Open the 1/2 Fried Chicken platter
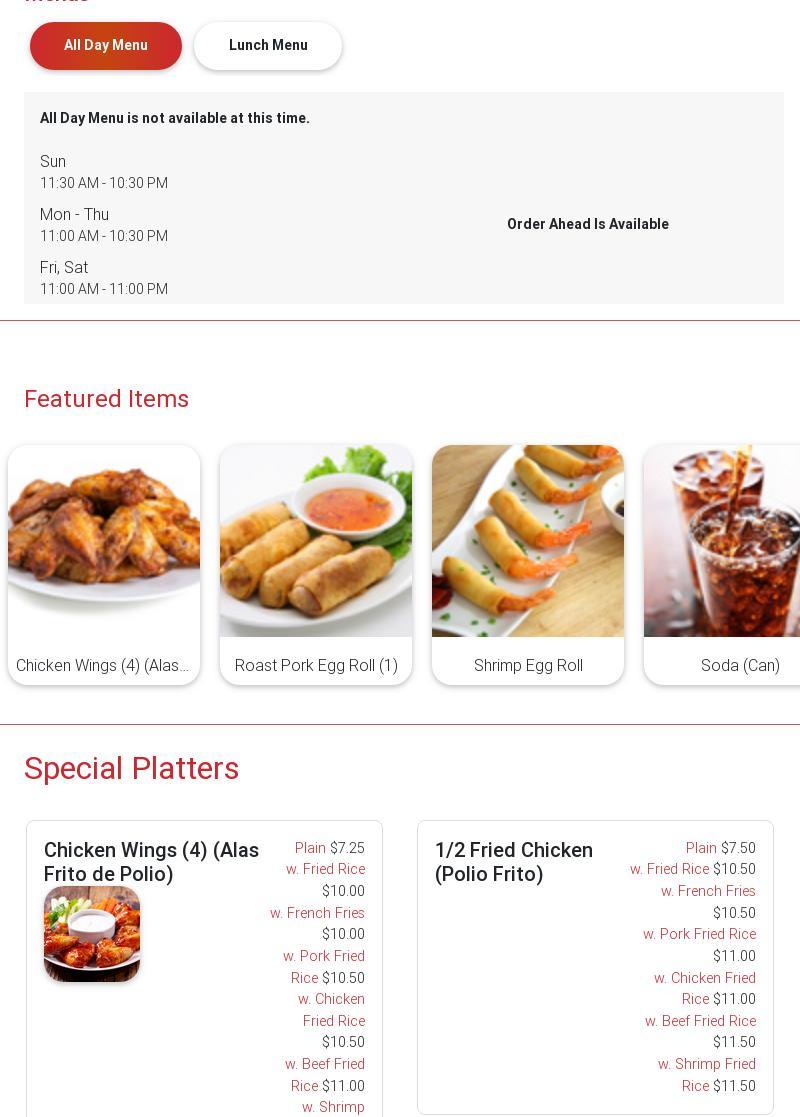The image size is (800, 1117). (x=513, y=861)
